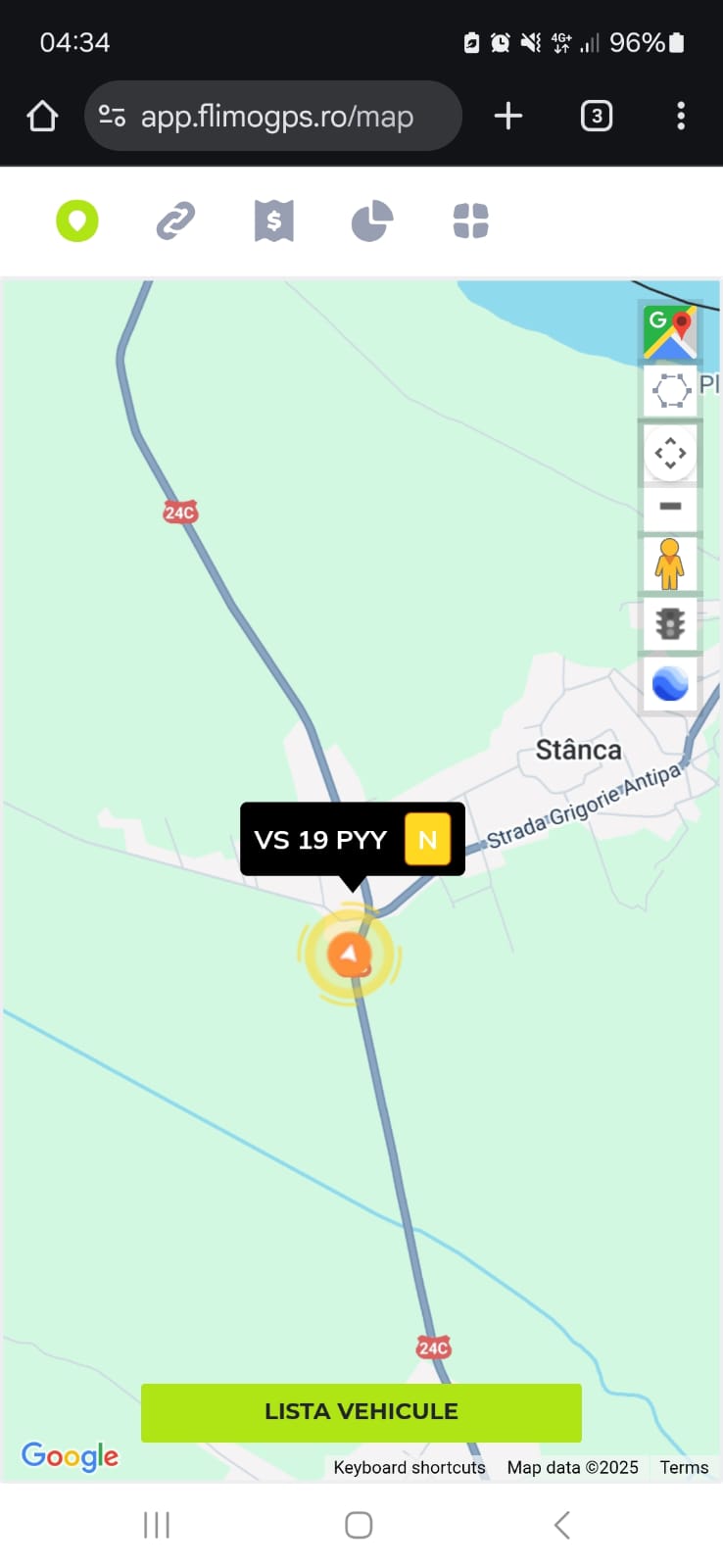This screenshot has width=723, height=1568.
Task: Open the browser home page
Action: (x=42, y=116)
